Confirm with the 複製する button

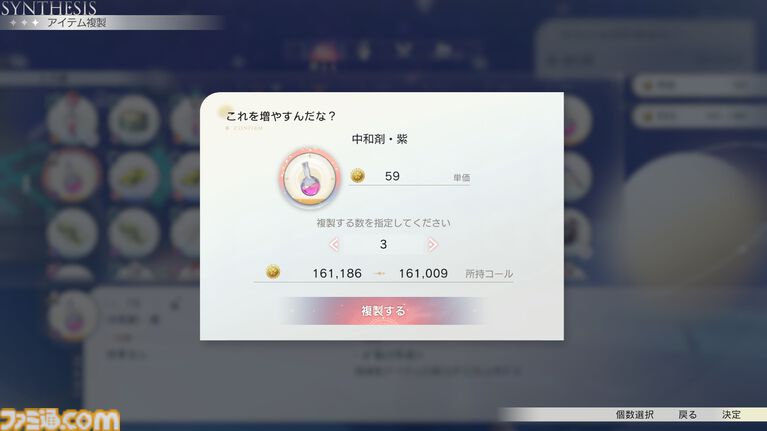point(383,311)
